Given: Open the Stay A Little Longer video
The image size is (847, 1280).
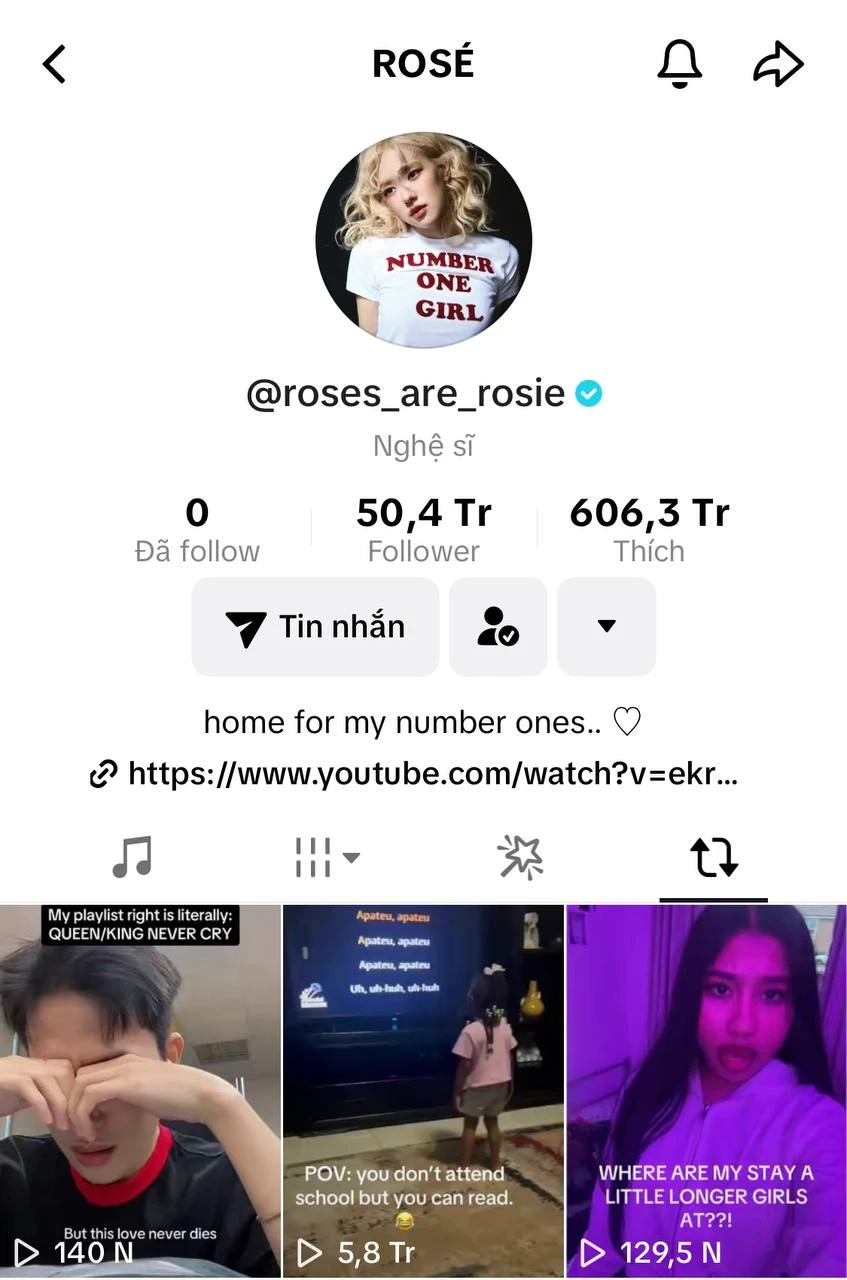Looking at the screenshot, I should [x=706, y=1090].
